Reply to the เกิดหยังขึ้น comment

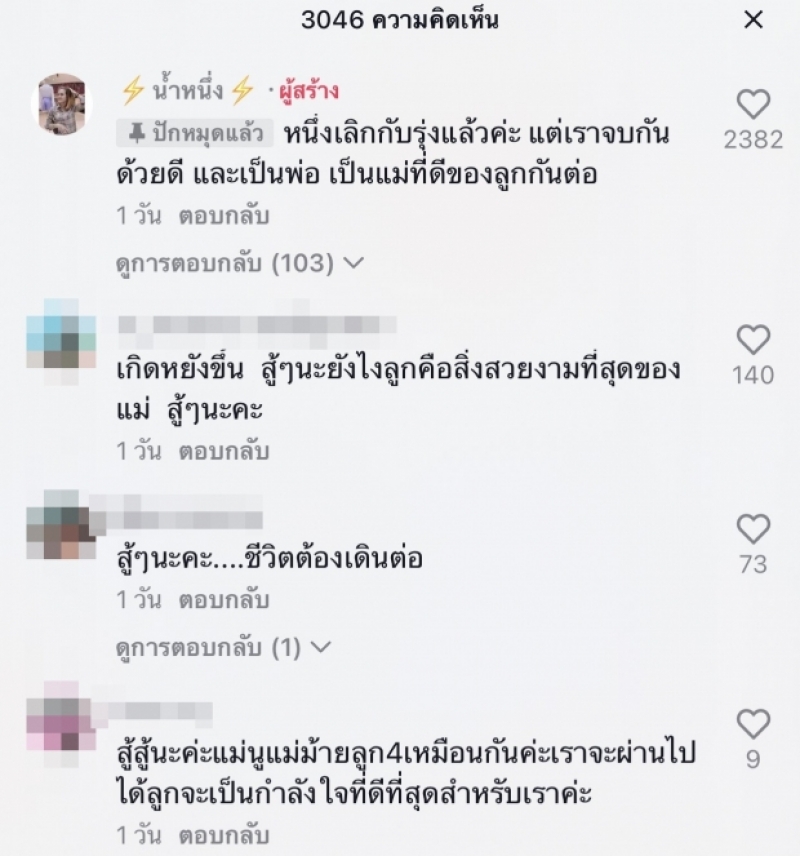coord(224,451)
